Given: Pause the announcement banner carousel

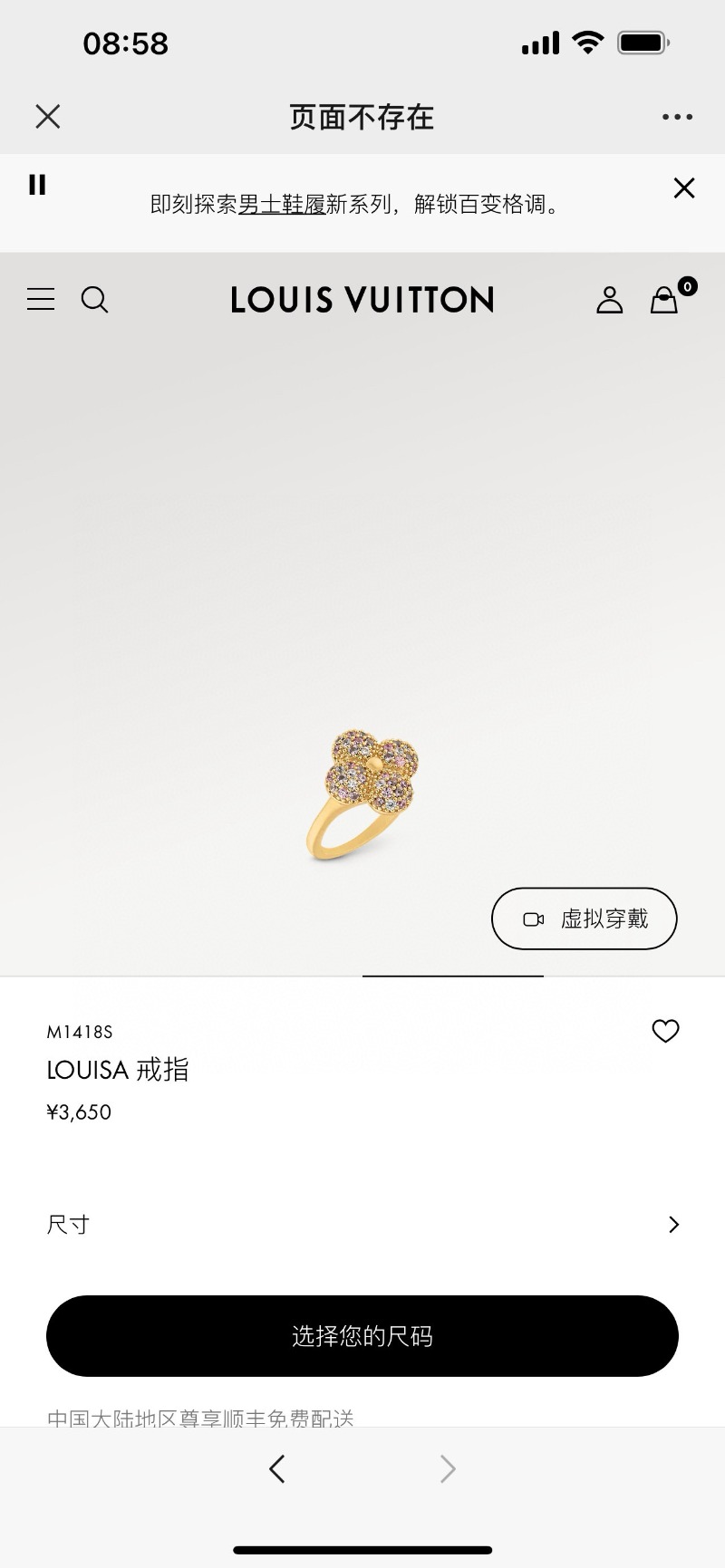Looking at the screenshot, I should [37, 185].
